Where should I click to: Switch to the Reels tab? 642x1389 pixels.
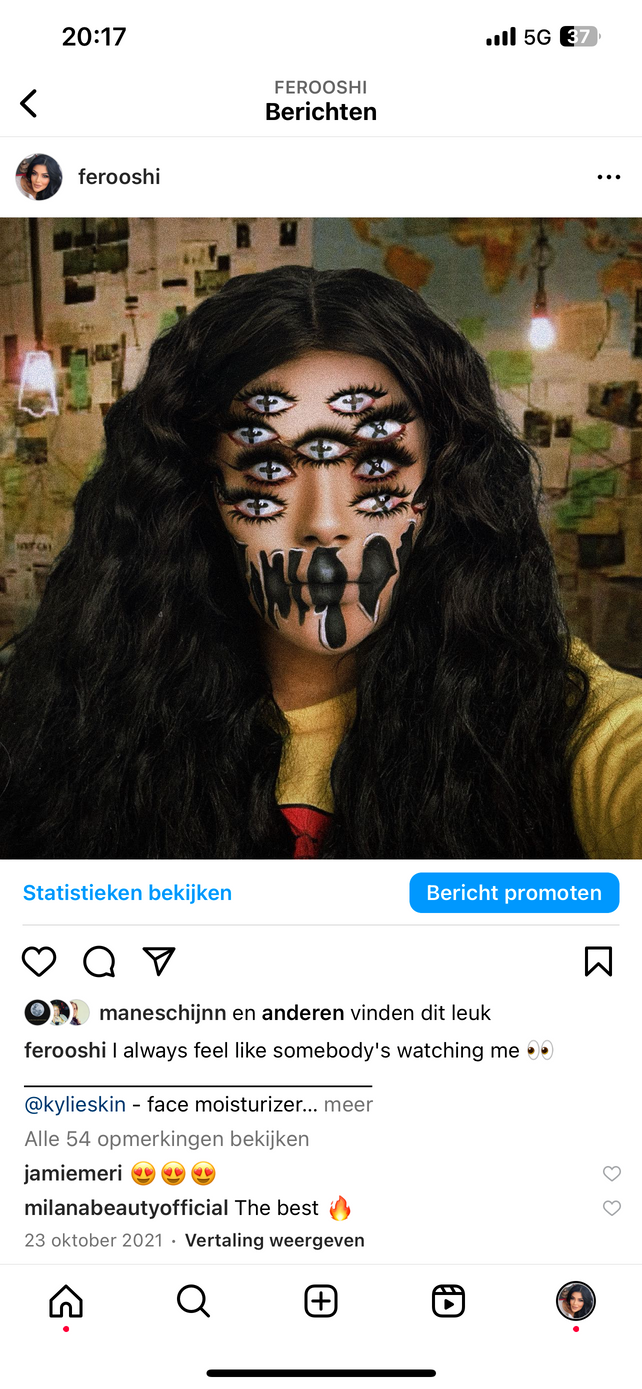click(x=448, y=1301)
